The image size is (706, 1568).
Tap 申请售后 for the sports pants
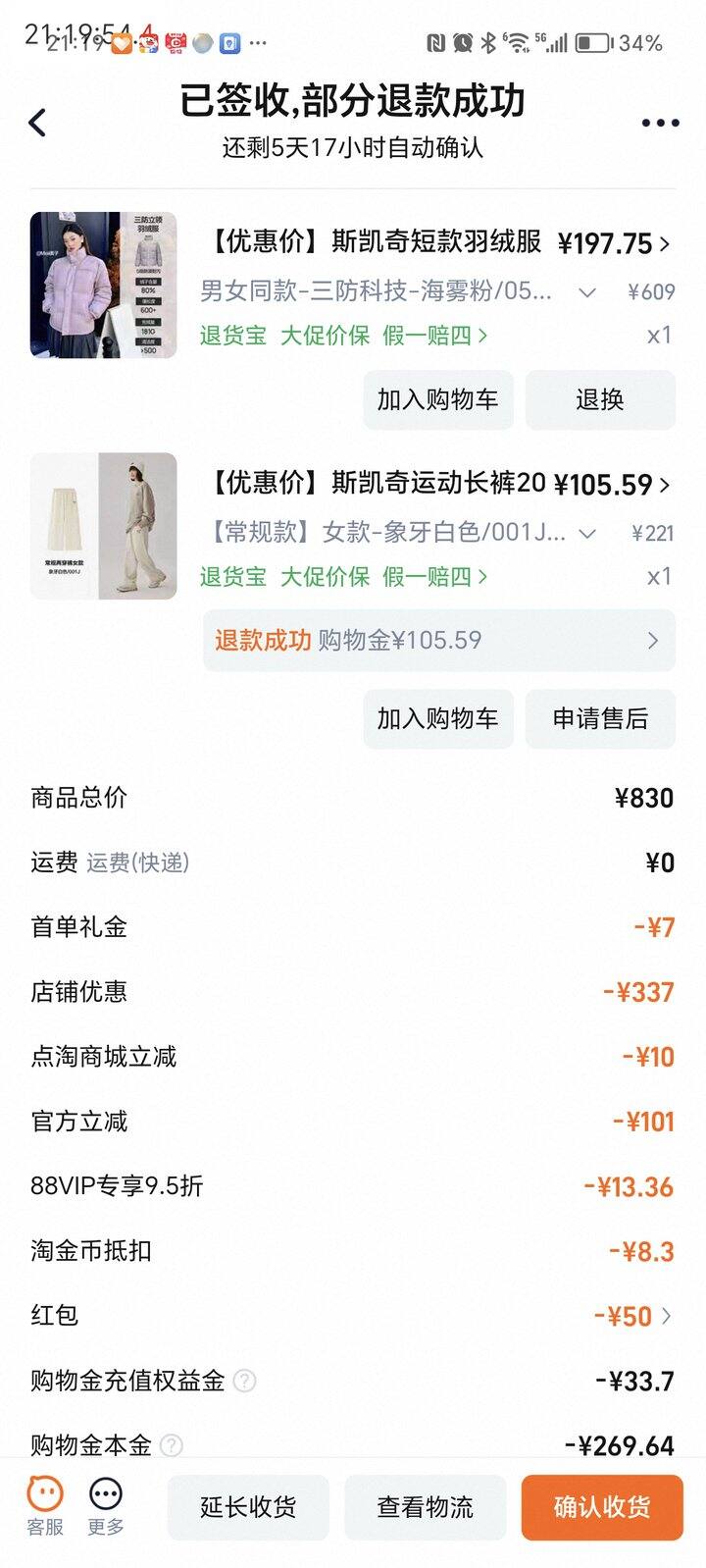[600, 719]
